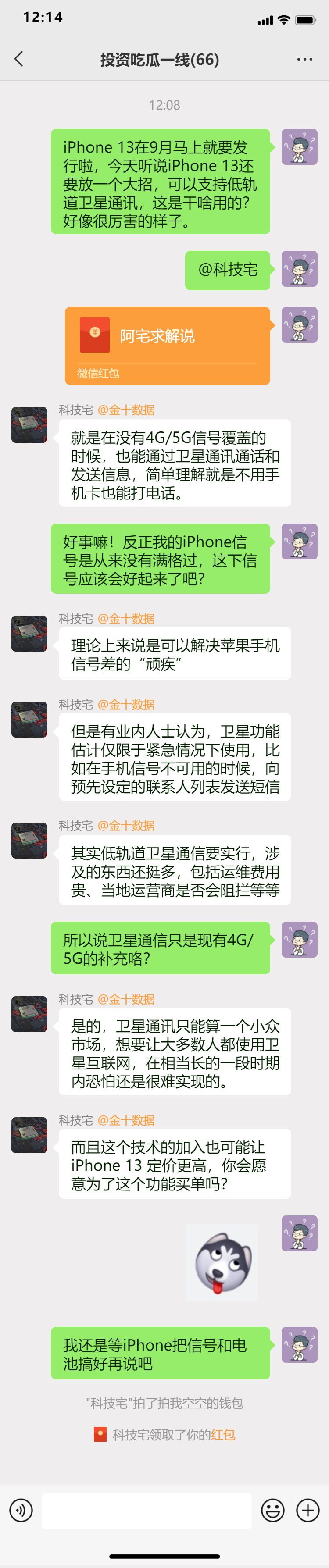
Task: Open 科技宅's avatar beside the 4G/5G coverage reply
Action: pos(29,424)
